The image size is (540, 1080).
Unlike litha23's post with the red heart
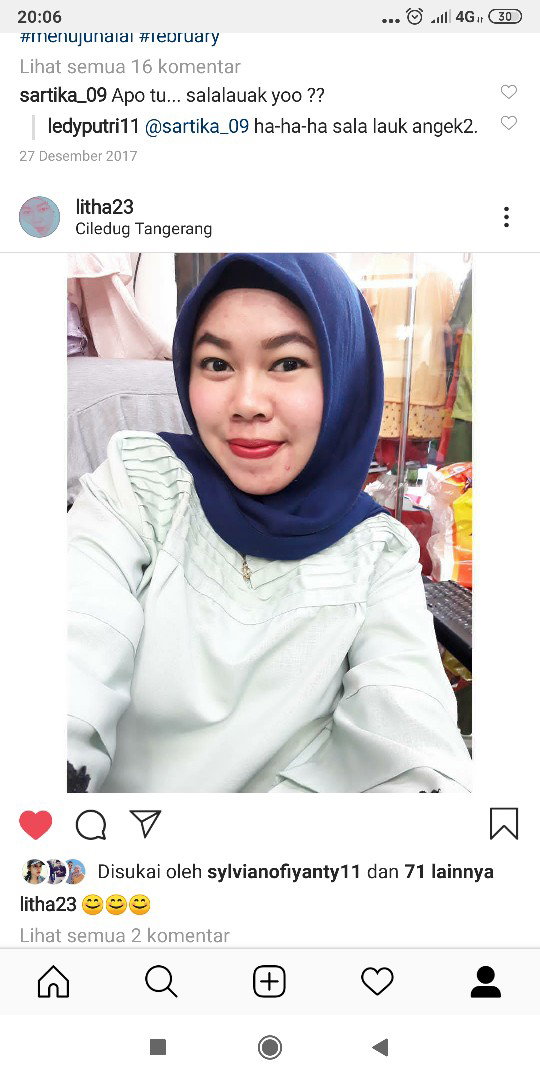click(x=36, y=824)
